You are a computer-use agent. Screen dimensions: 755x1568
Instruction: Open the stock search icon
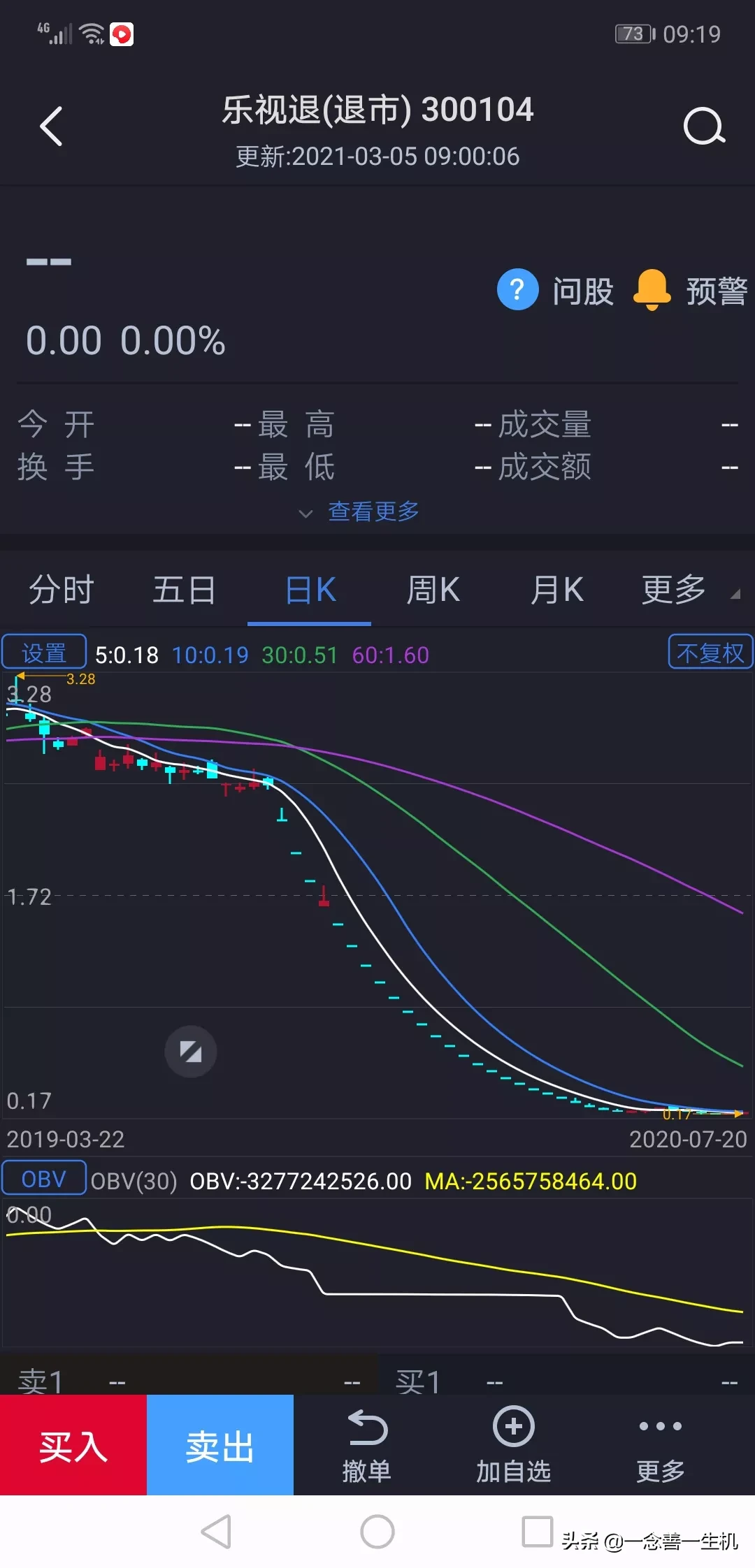point(703,126)
